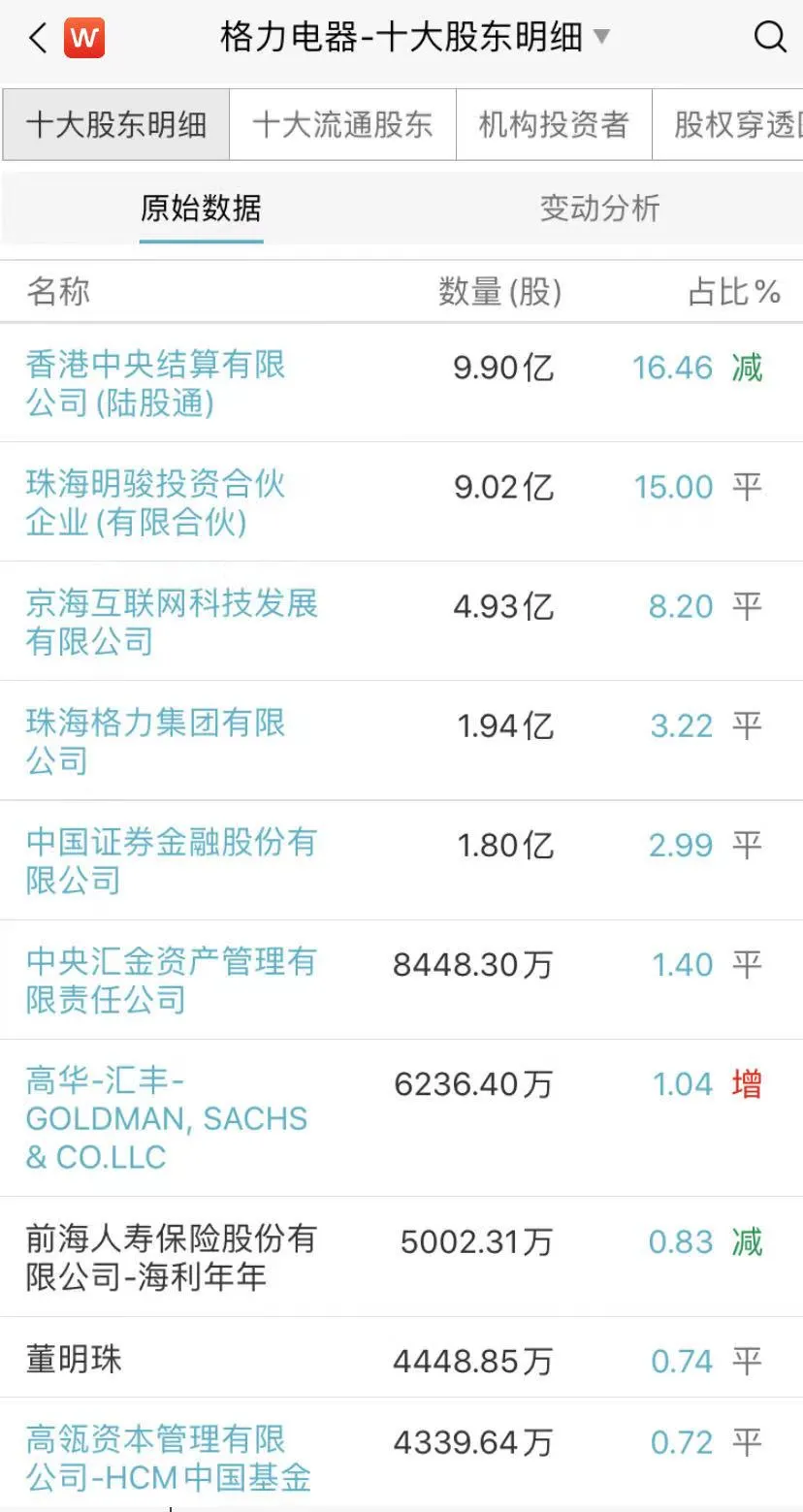
Task: Open 珠海明骏投资合伙企业 shareholder details
Action: click(155, 502)
